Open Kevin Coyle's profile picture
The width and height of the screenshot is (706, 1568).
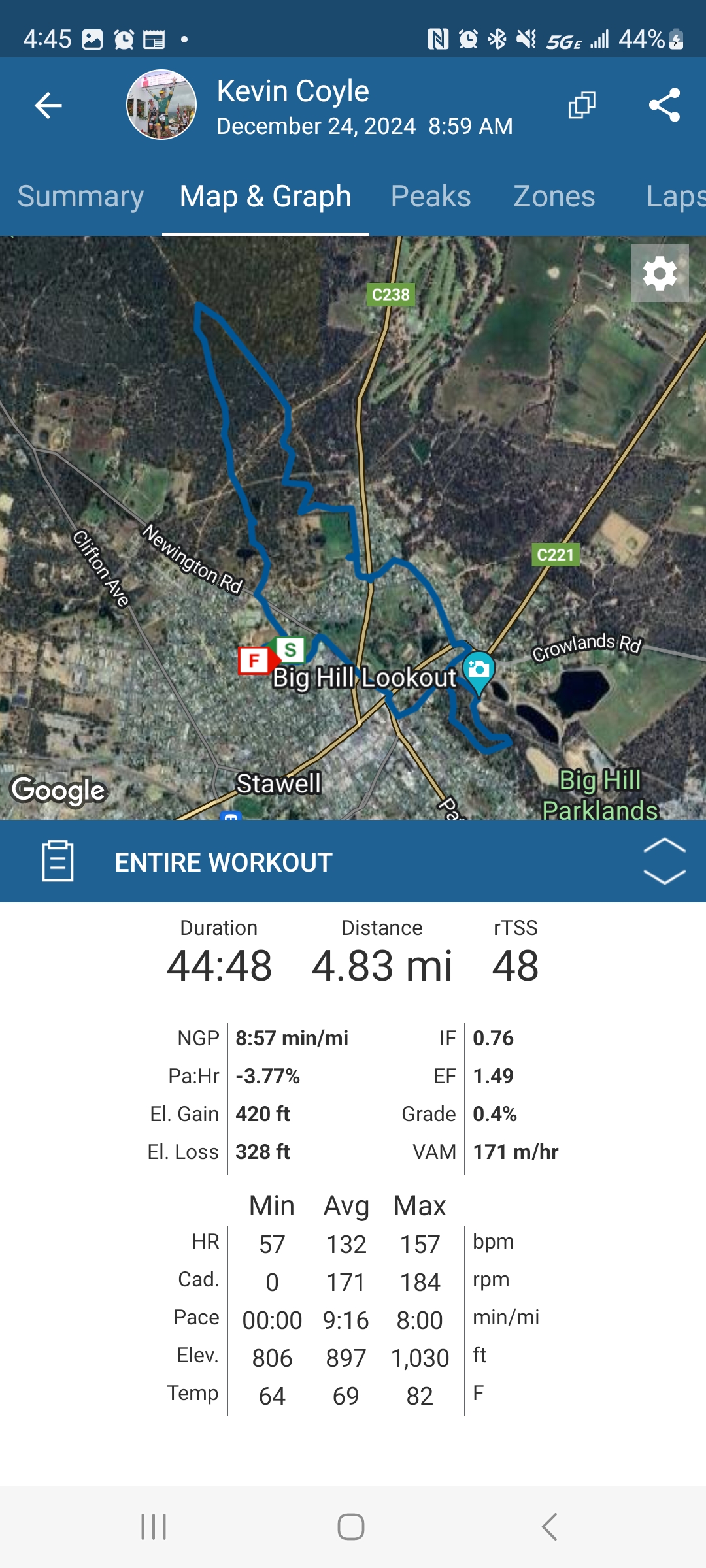tap(161, 105)
